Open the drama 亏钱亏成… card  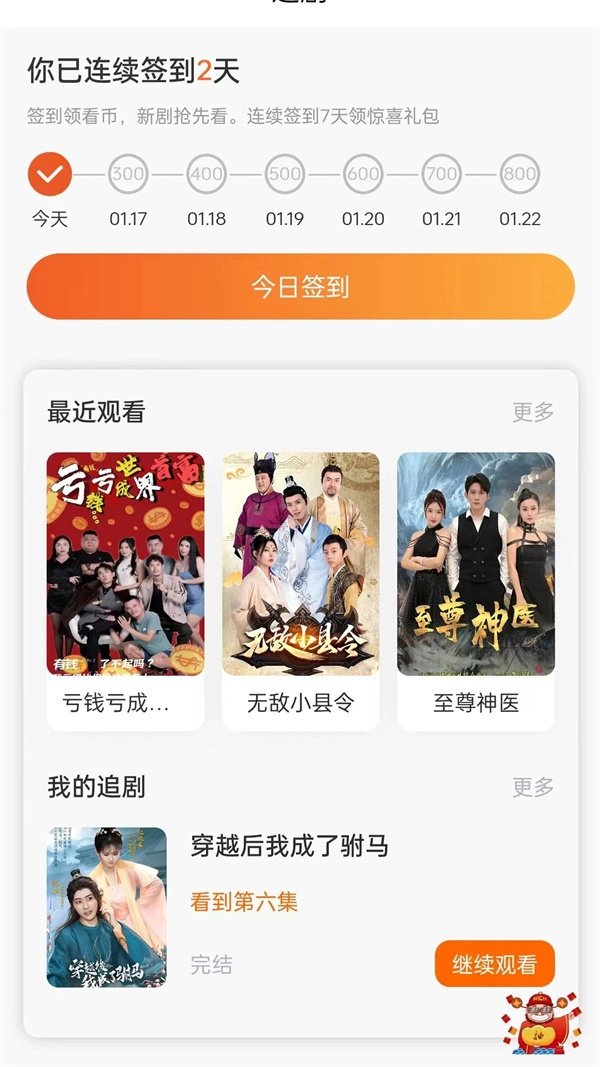click(x=125, y=590)
